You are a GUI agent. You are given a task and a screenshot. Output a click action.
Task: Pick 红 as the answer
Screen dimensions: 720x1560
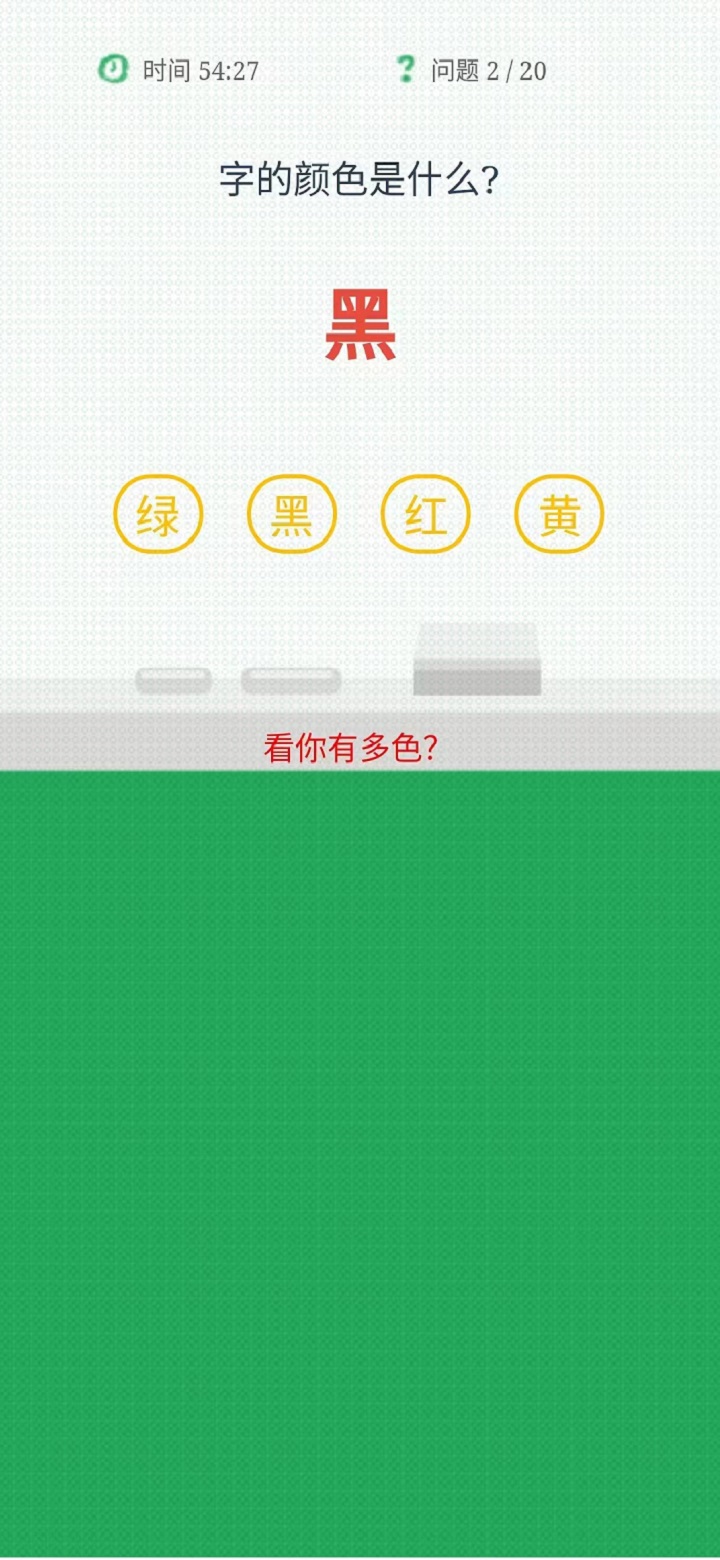tap(426, 515)
